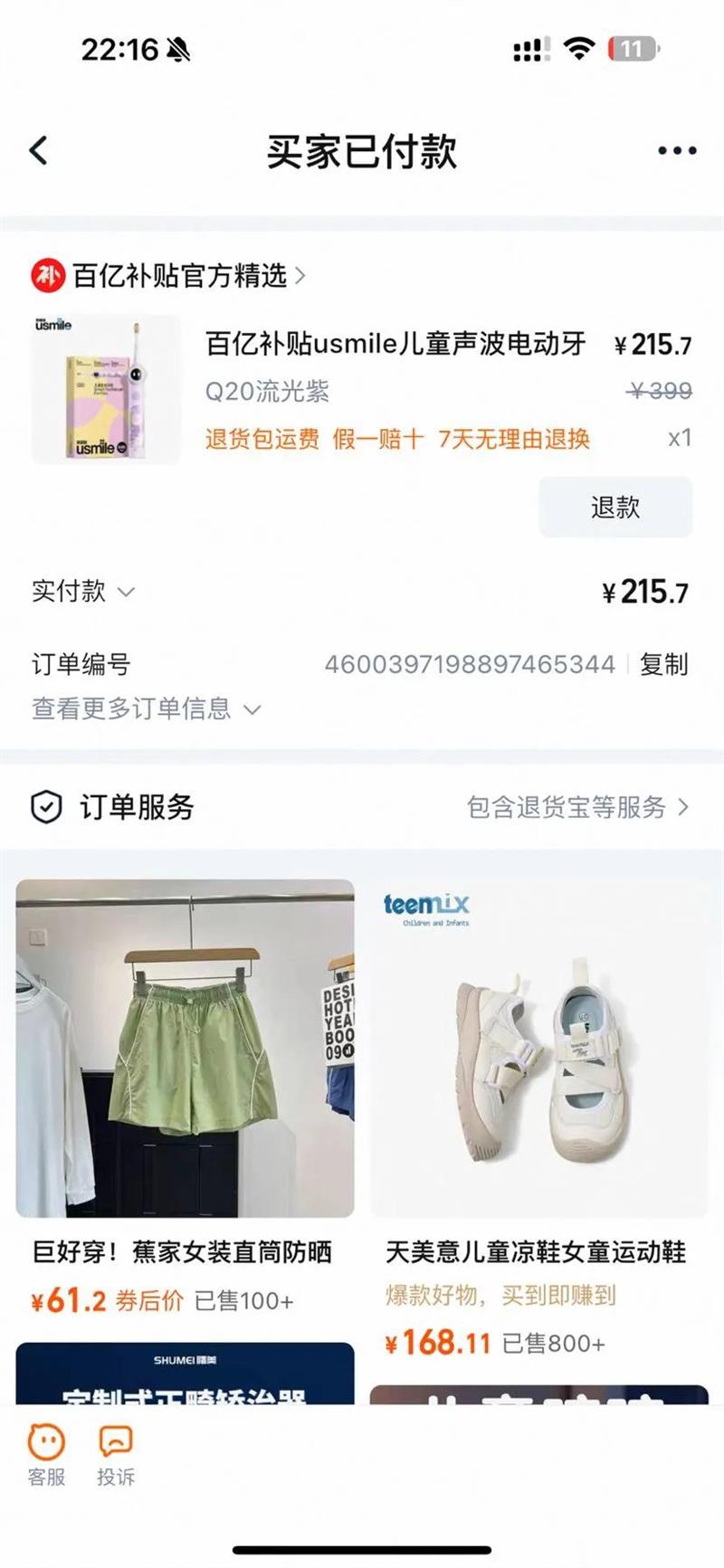This screenshot has width=724, height=1568.
Task: Tap the 退款 refund button
Action: coord(615,508)
